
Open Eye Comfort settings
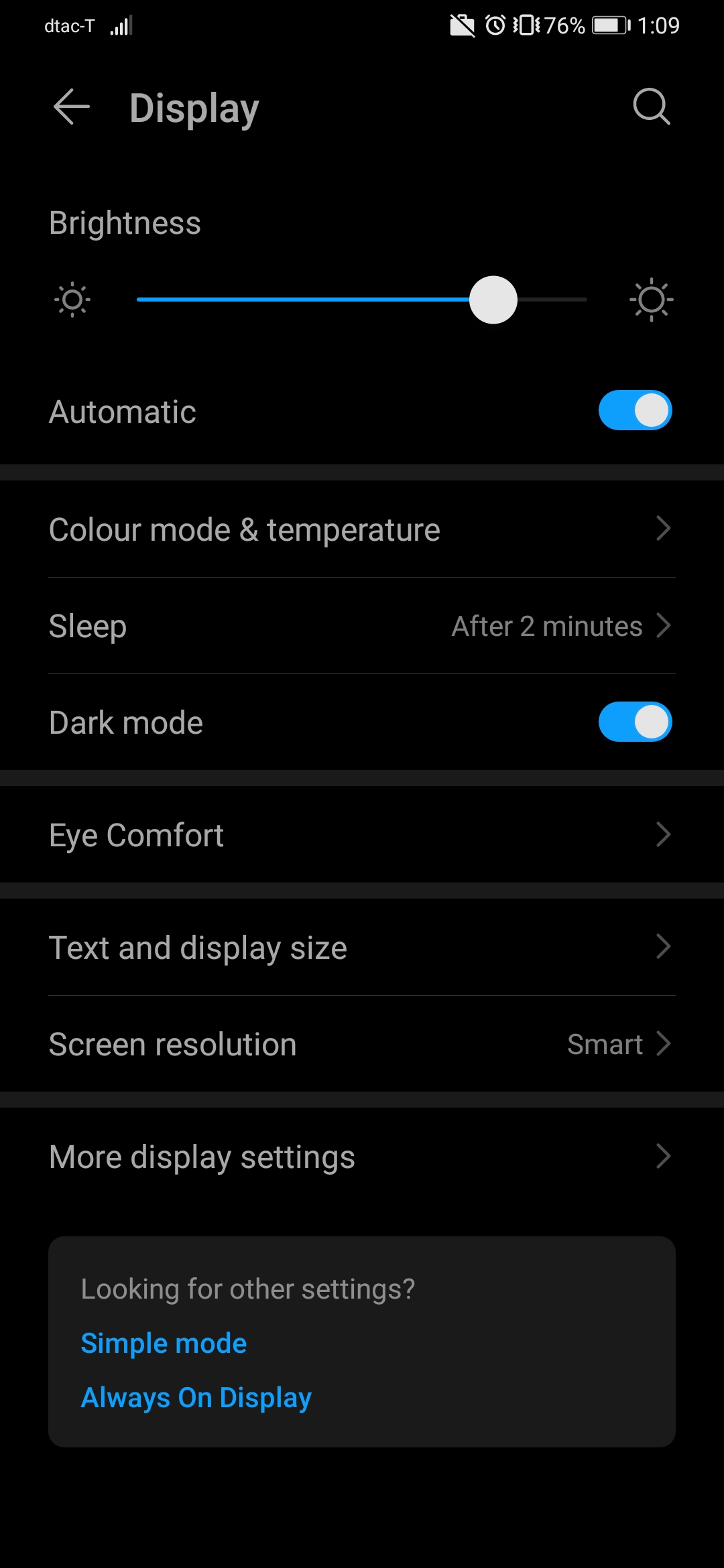point(362,835)
